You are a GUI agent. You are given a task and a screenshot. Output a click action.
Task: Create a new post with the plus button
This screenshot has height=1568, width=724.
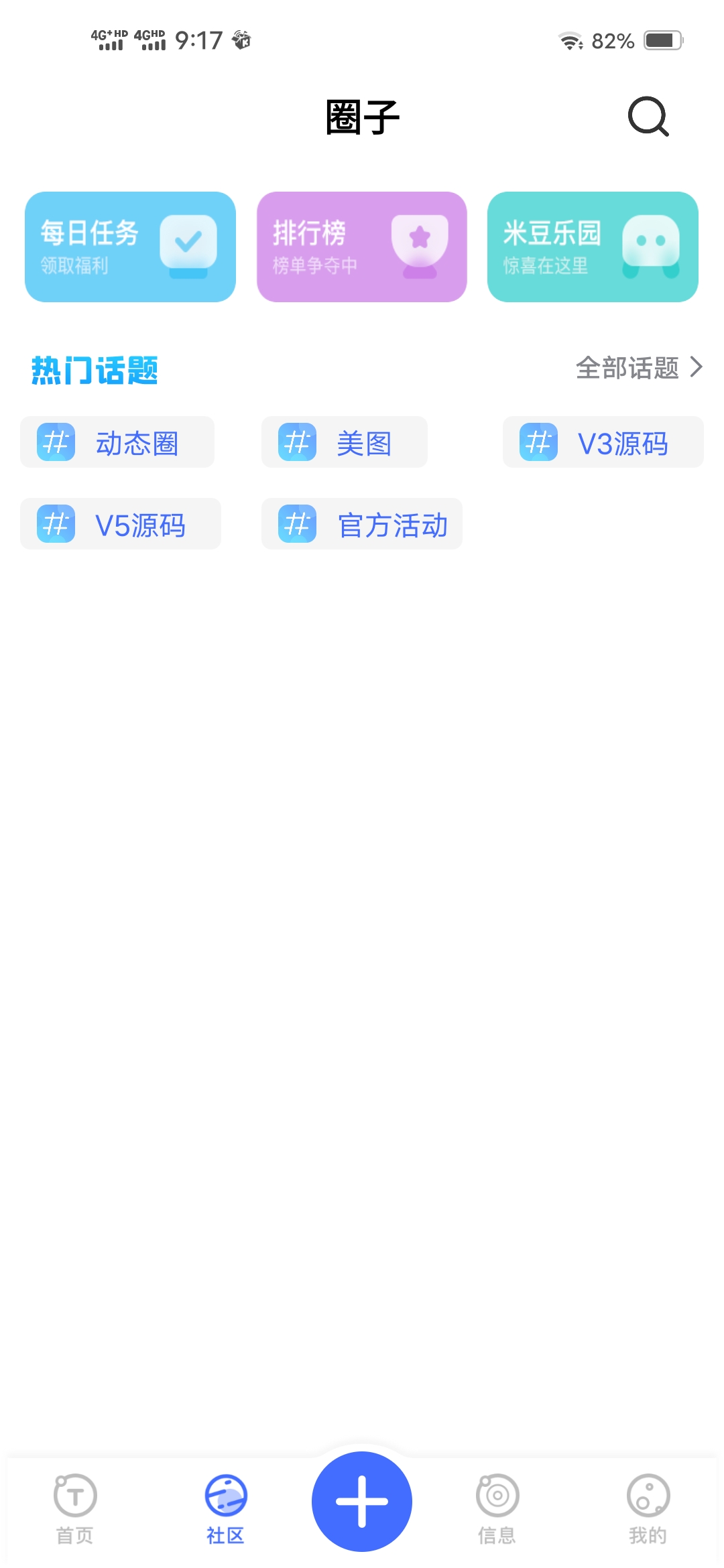(362, 1501)
